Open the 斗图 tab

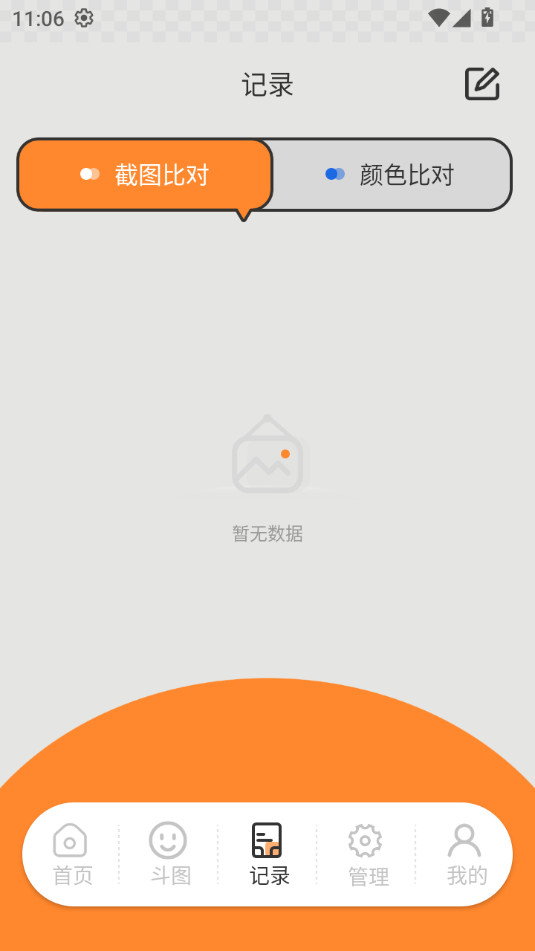pyautogui.click(x=169, y=854)
